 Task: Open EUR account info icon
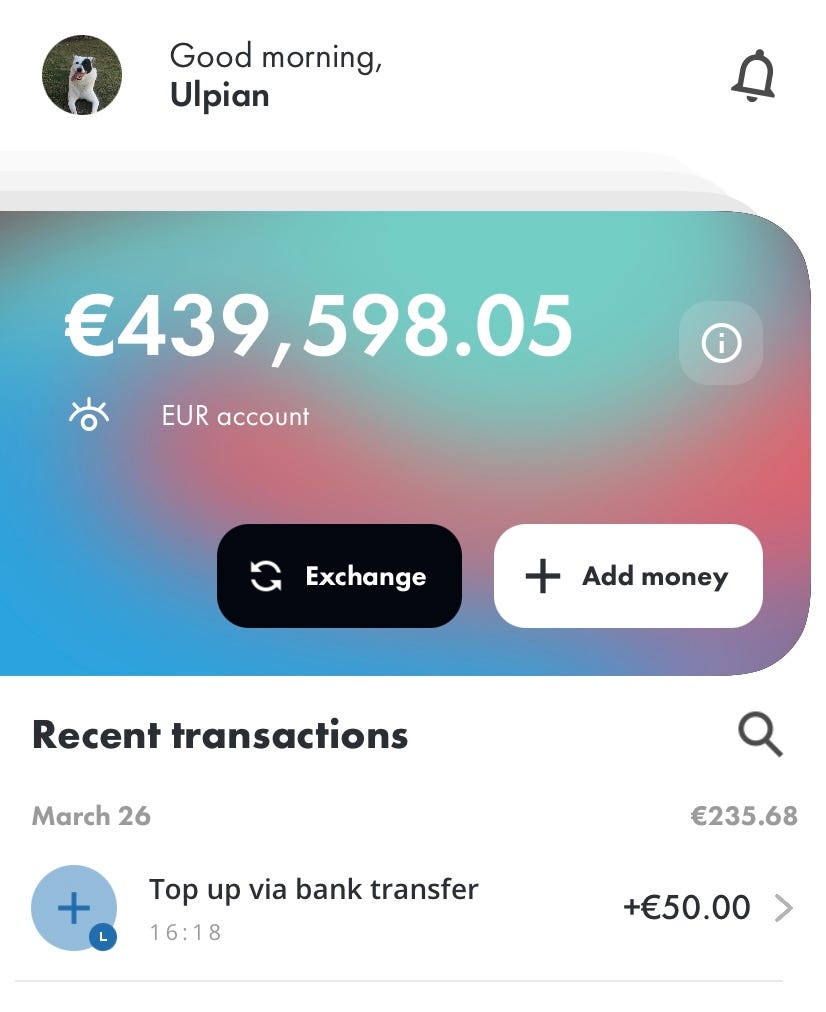click(x=721, y=344)
